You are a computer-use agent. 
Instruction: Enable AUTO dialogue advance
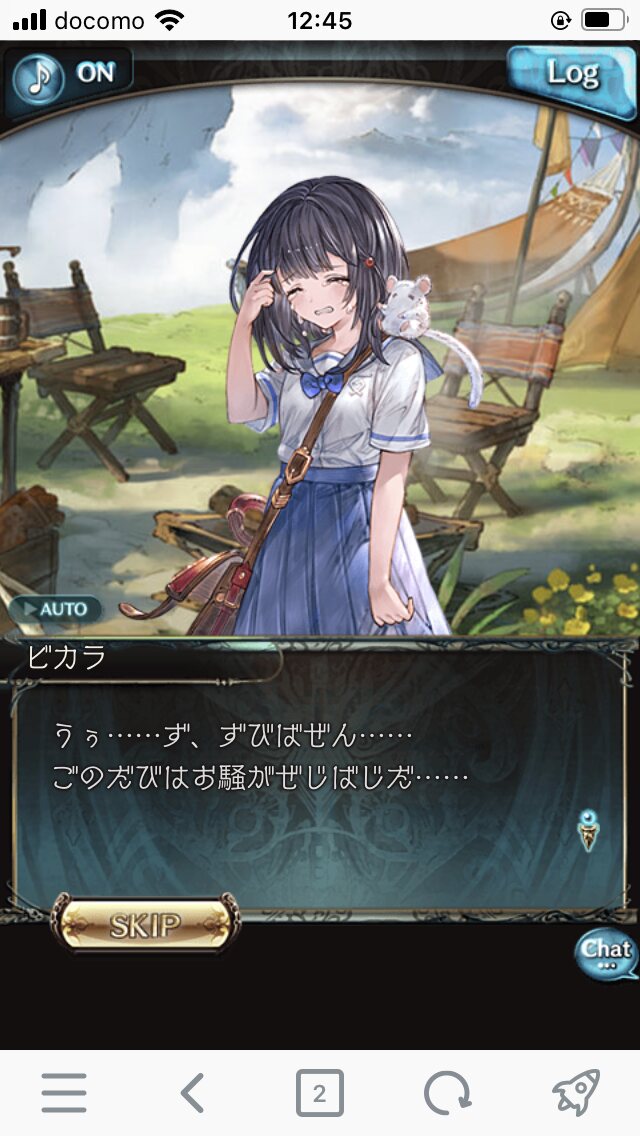[56, 608]
